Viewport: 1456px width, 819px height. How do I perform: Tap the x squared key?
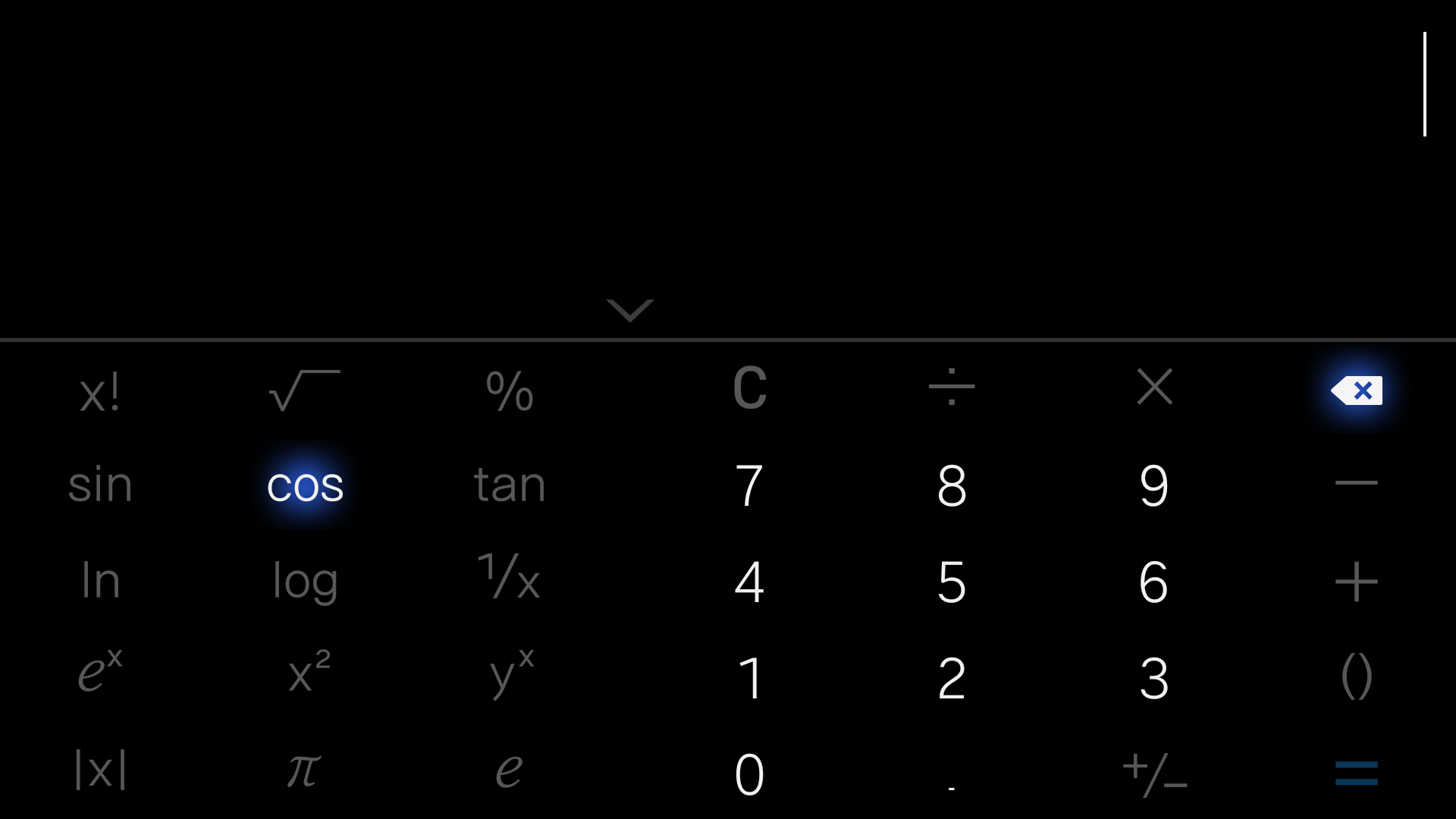click(309, 673)
